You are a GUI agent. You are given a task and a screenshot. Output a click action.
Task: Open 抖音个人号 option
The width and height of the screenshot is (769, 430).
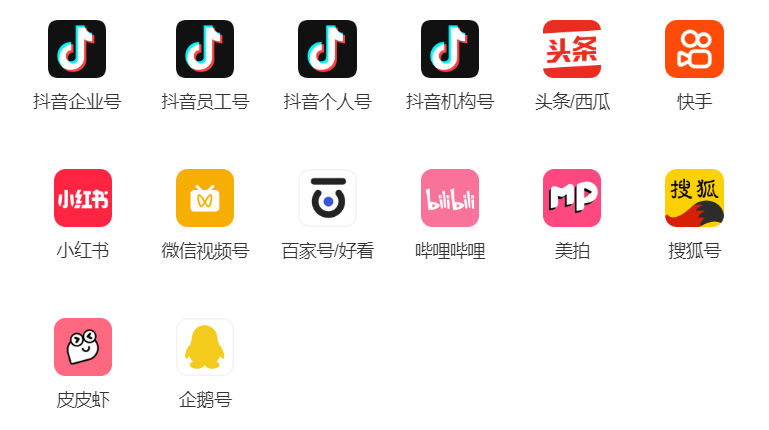coord(327,50)
